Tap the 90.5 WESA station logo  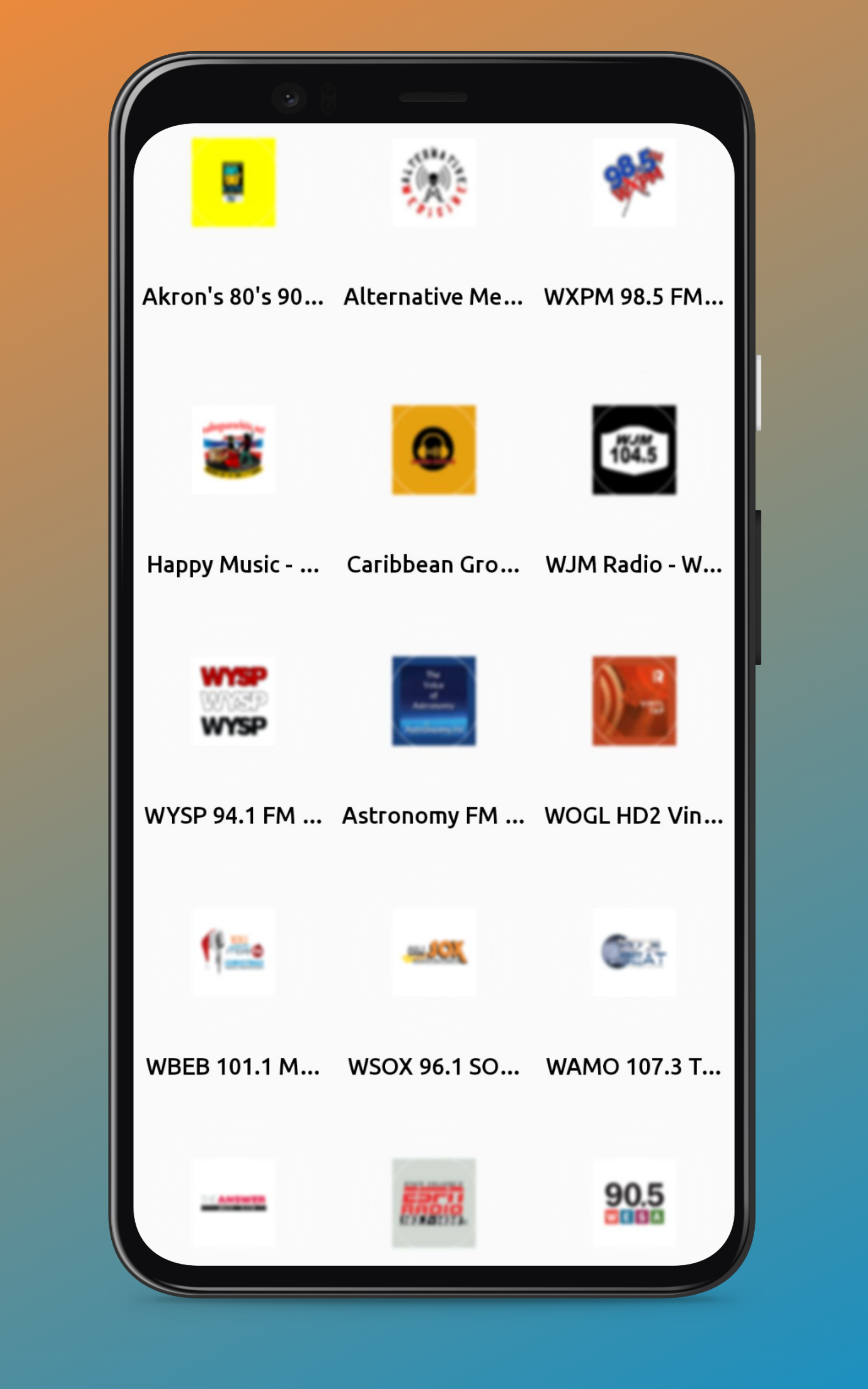(634, 1202)
